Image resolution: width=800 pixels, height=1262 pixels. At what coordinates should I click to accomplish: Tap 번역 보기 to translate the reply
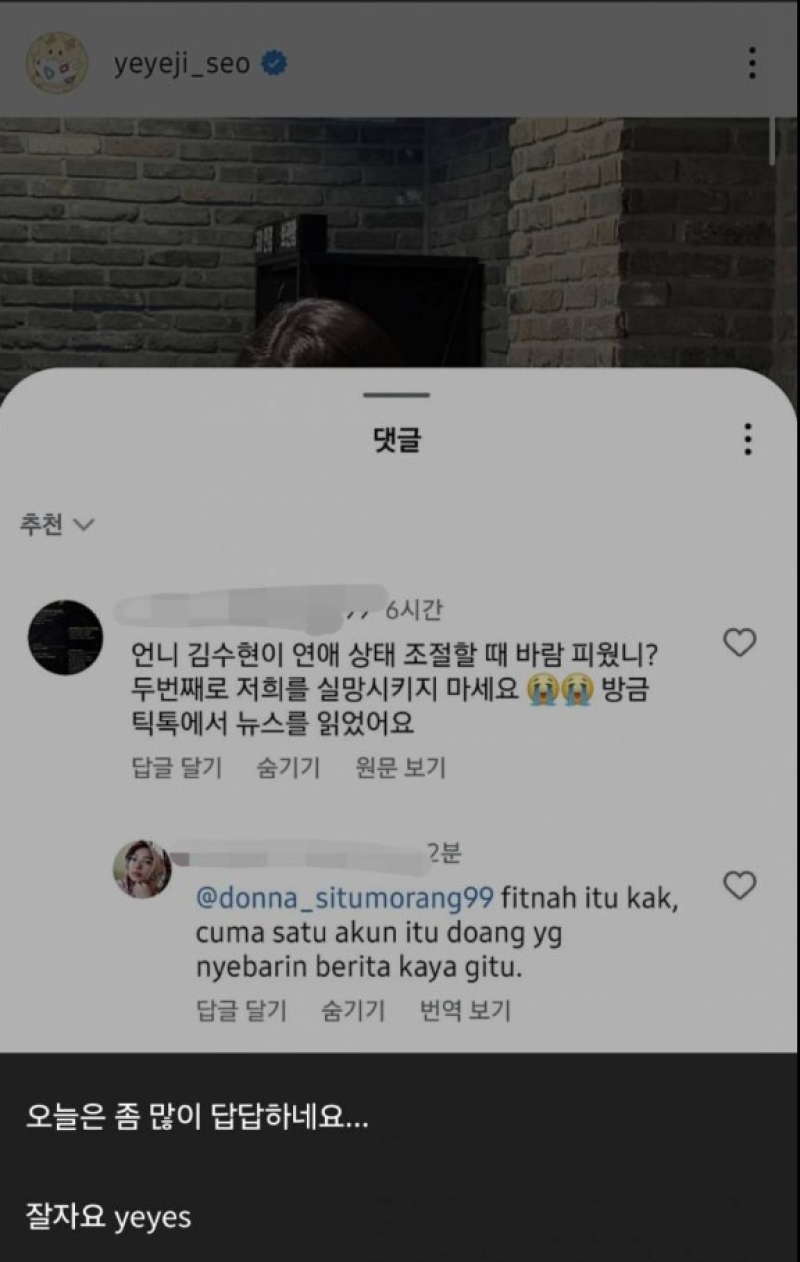465,1010
